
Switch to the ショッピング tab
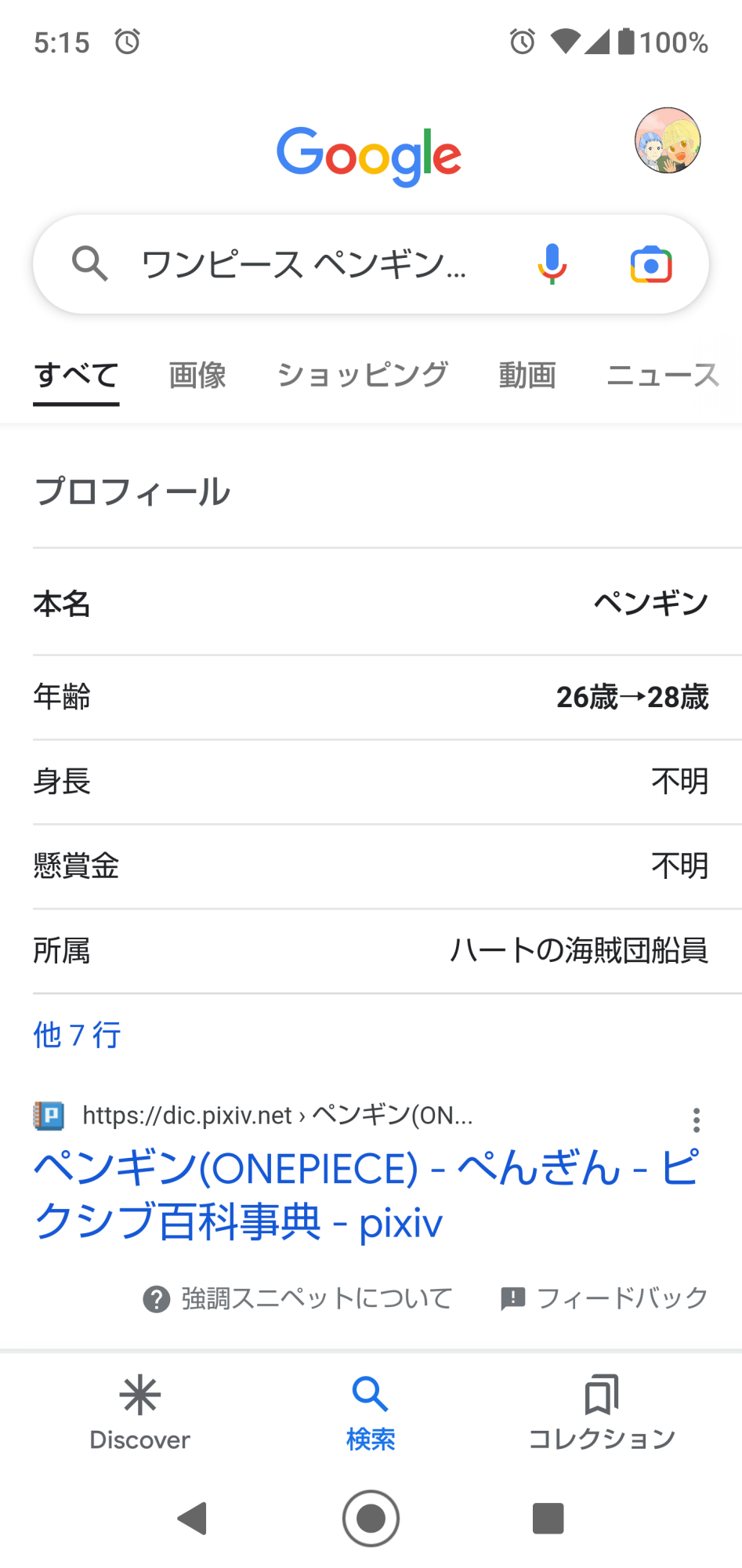(362, 376)
